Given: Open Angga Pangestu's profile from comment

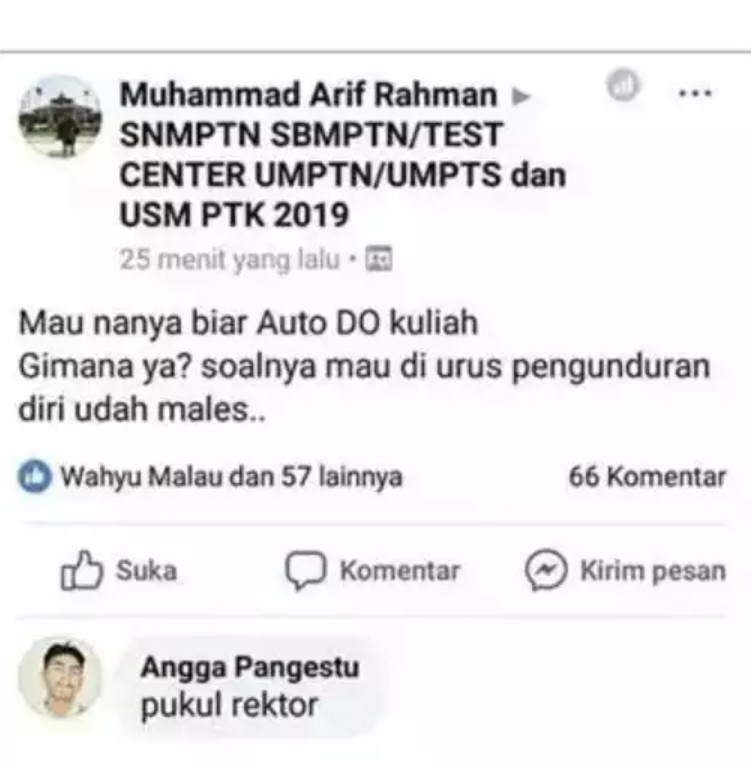Looking at the screenshot, I should pos(248,666).
